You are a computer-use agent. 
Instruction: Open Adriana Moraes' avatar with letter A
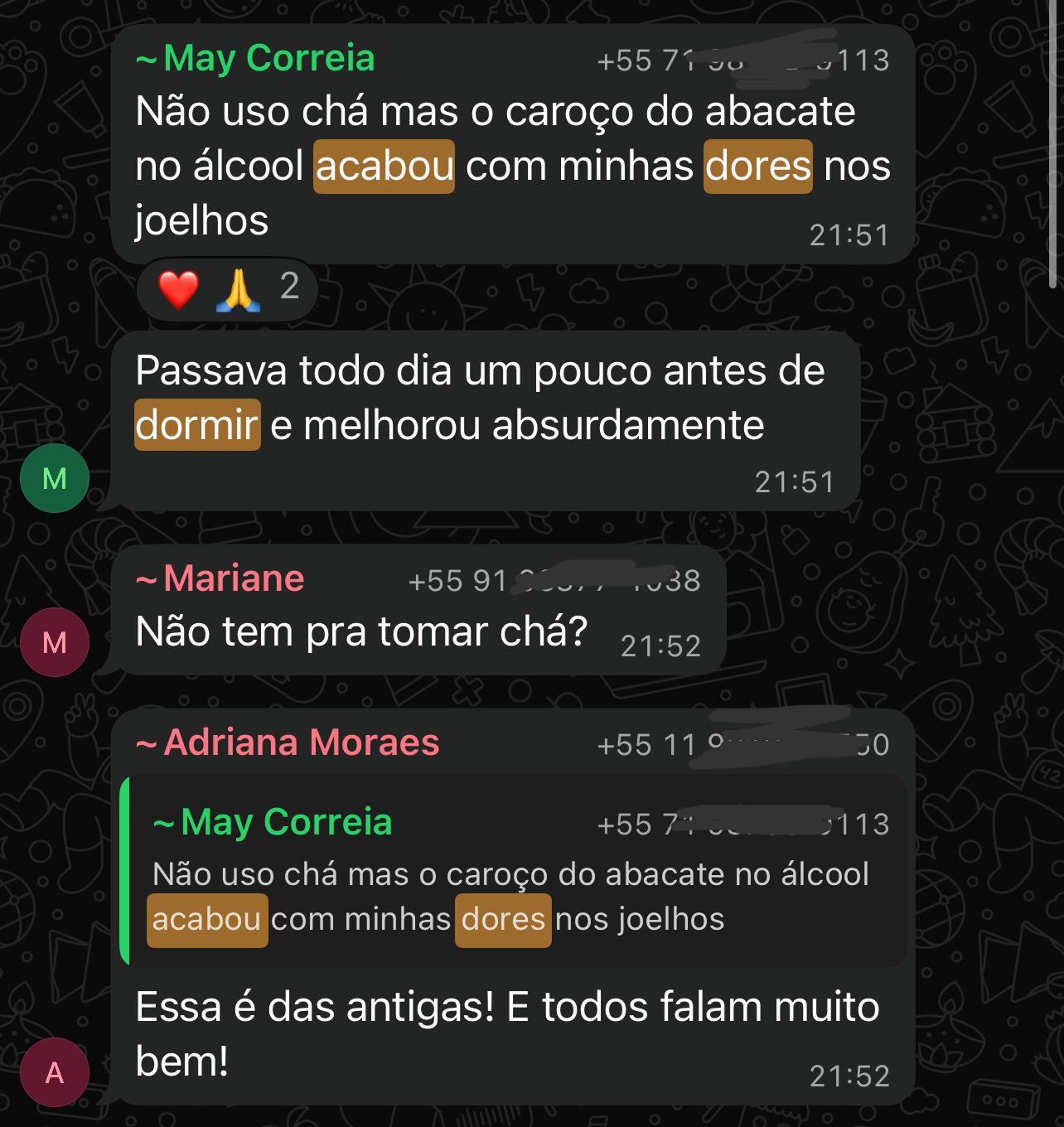click(55, 1071)
